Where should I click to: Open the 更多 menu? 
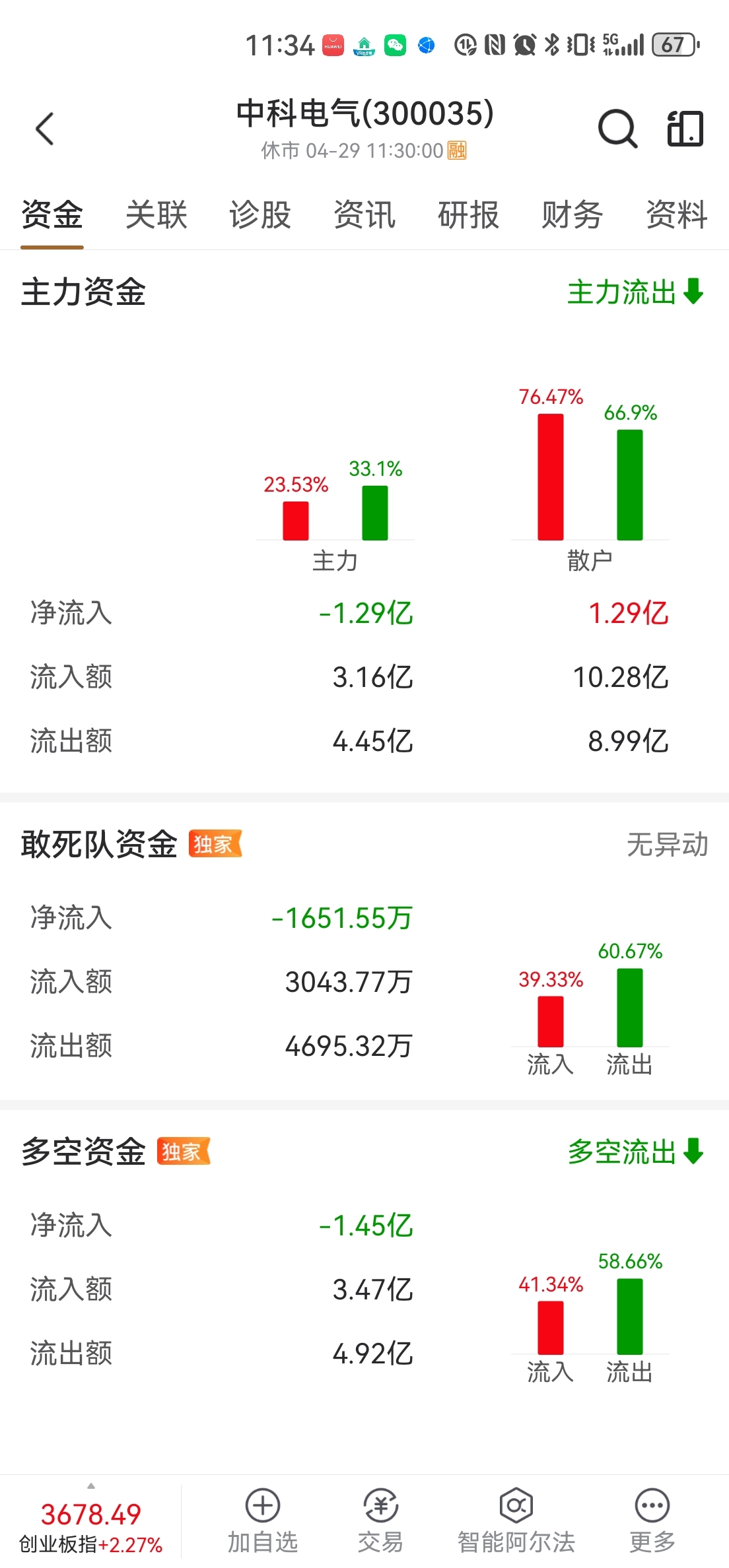click(x=652, y=1521)
